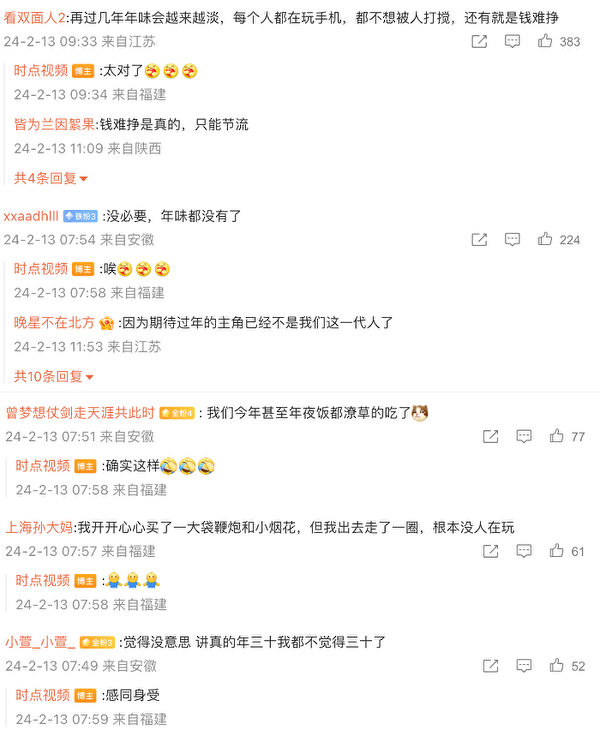Image resolution: width=600 pixels, height=730 pixels.
Task: Reply to 上海孙大妈's comment
Action: 523,551
